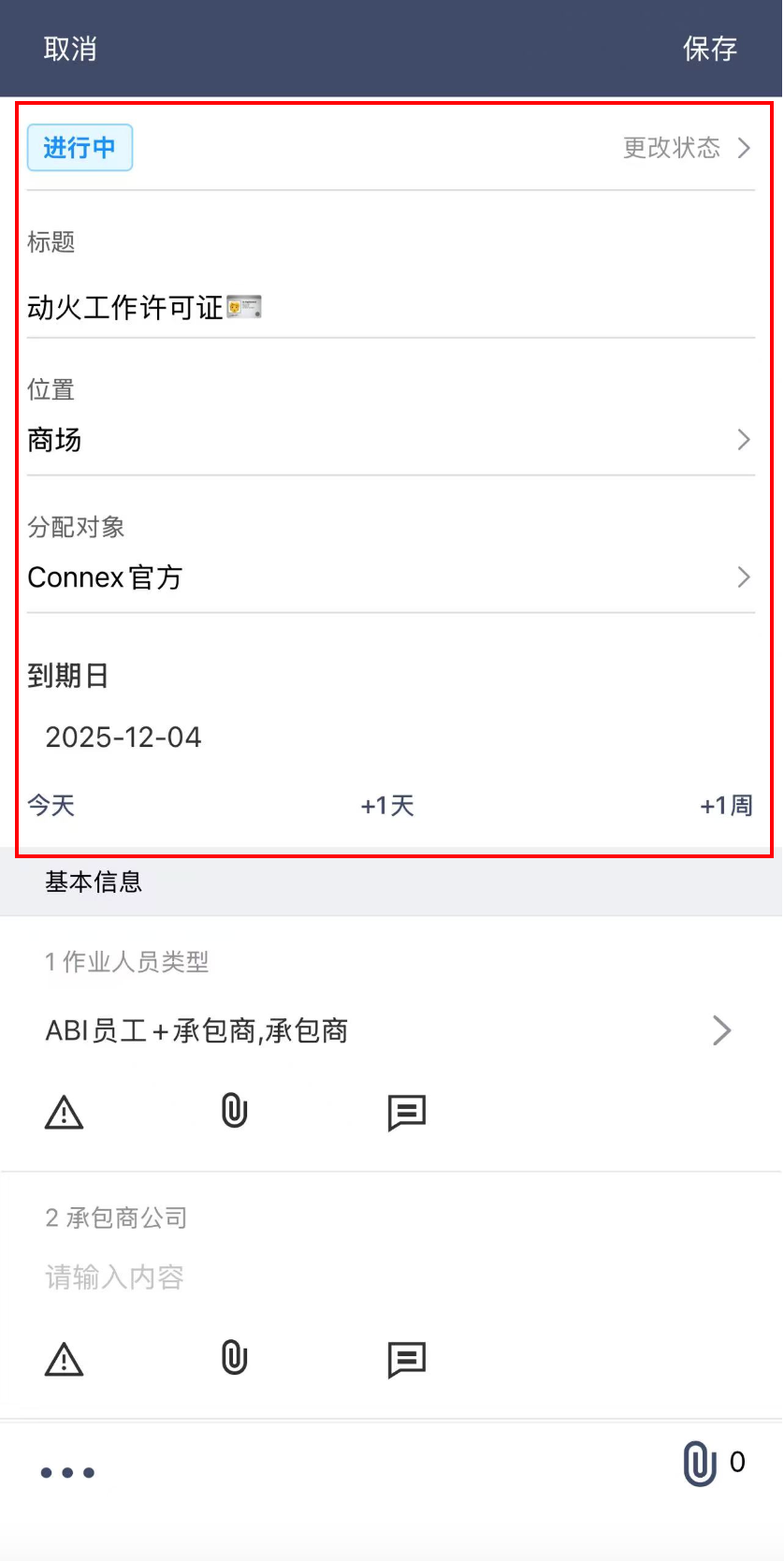
Task: Set due date to 今天
Action: click(x=51, y=806)
